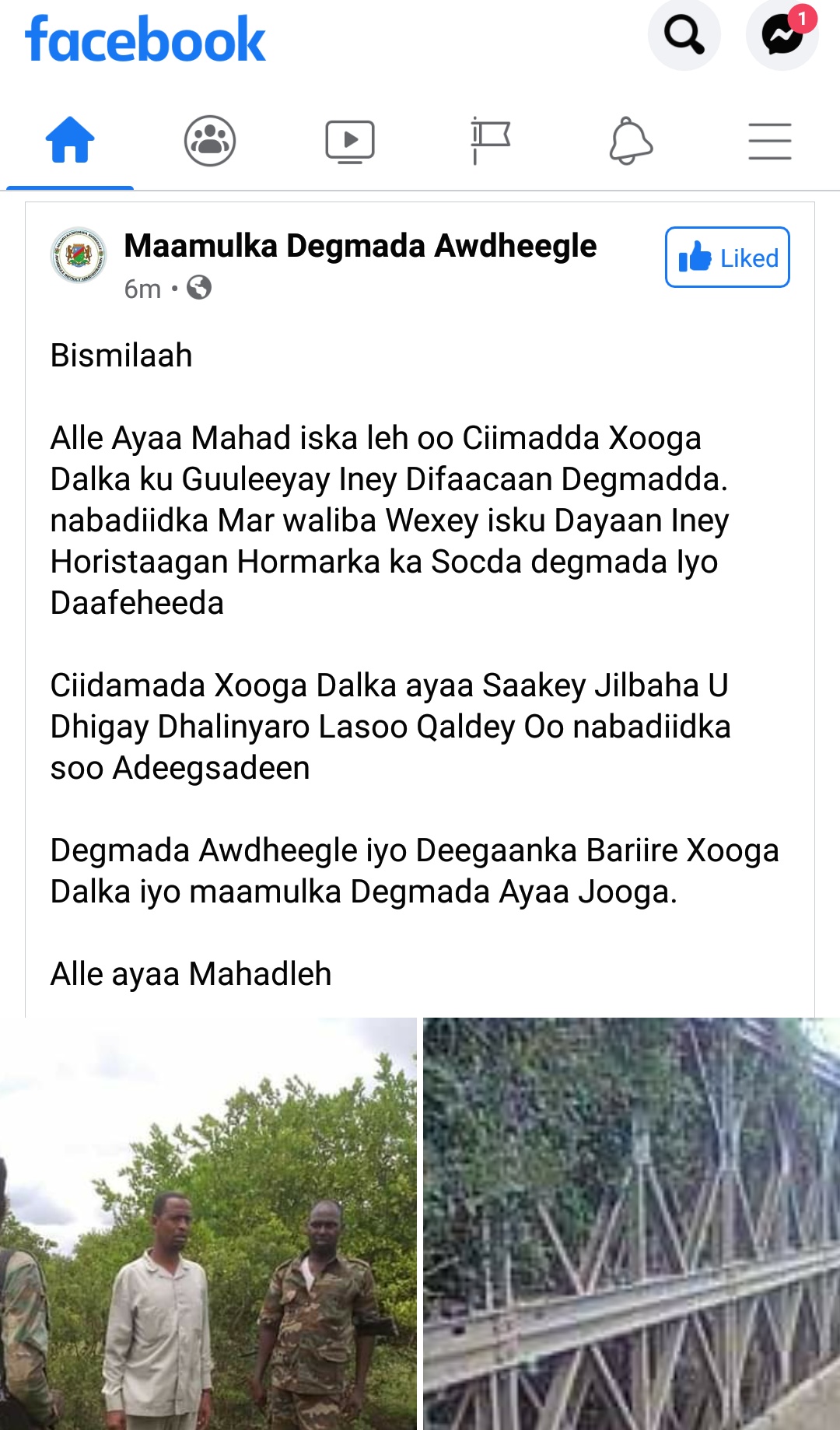Open the Facebook search icon

tap(684, 35)
